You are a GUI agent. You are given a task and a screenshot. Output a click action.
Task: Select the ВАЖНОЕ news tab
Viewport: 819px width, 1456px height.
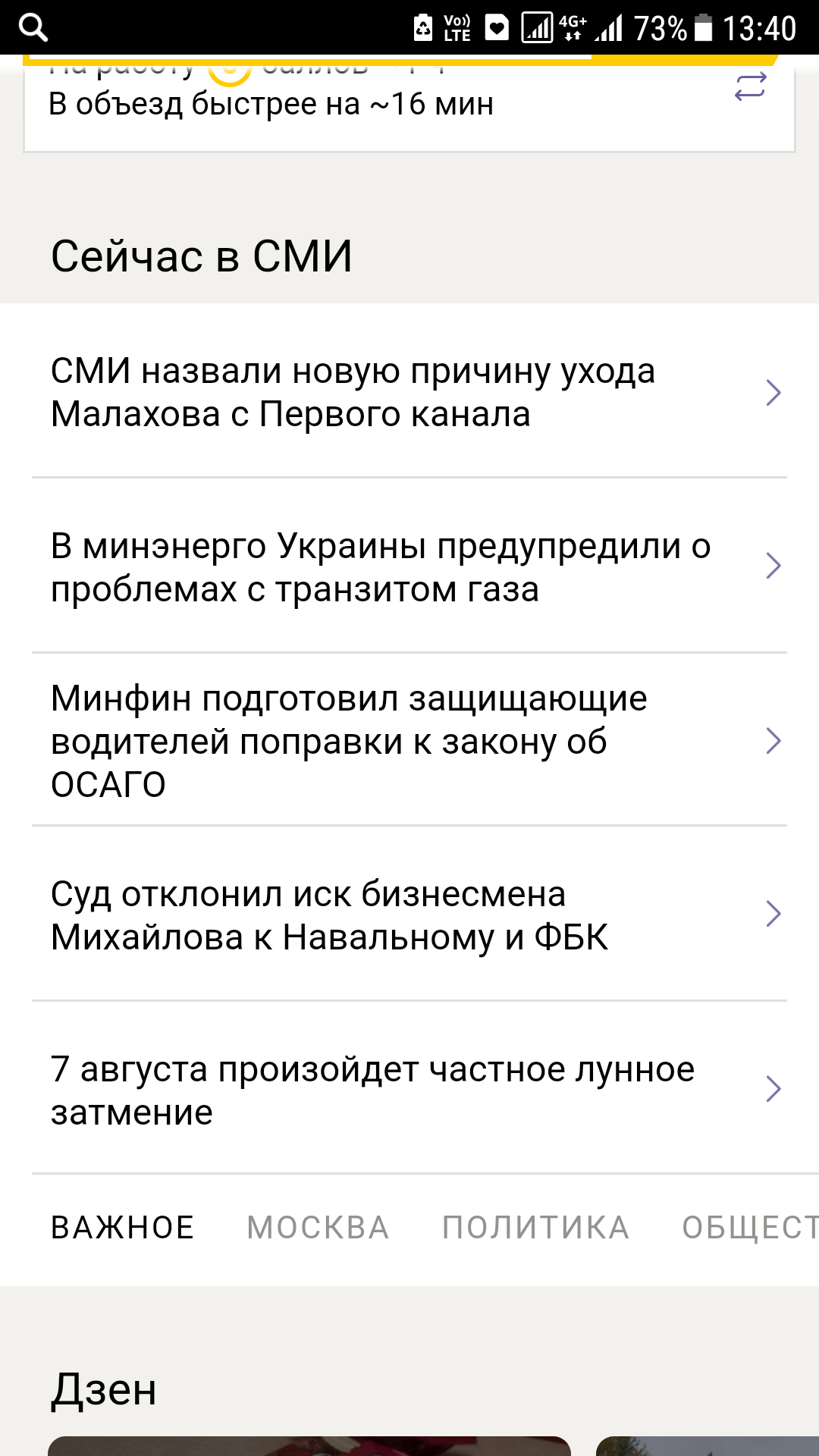[x=123, y=1228]
